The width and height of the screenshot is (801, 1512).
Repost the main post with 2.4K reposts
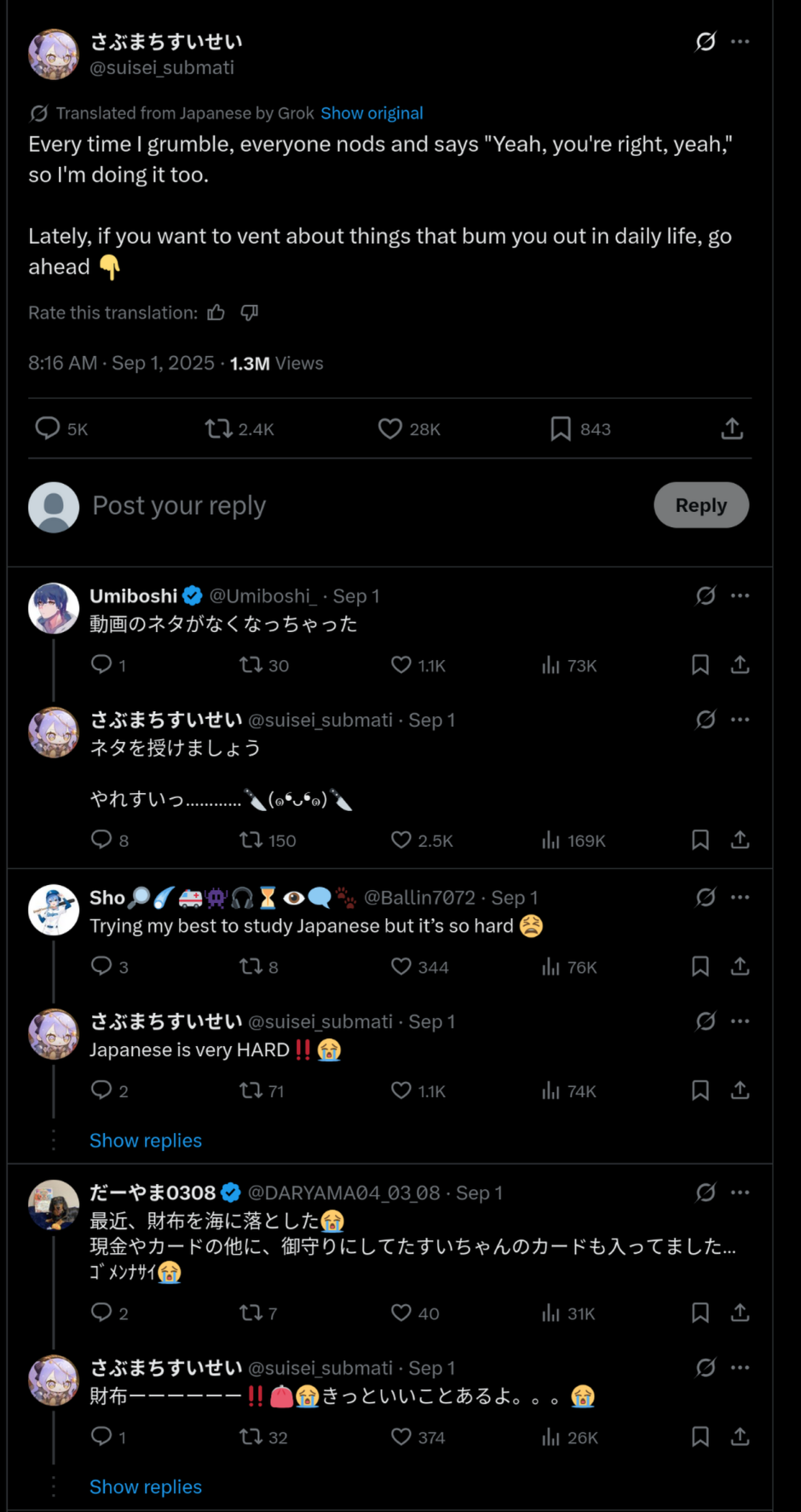point(219,428)
